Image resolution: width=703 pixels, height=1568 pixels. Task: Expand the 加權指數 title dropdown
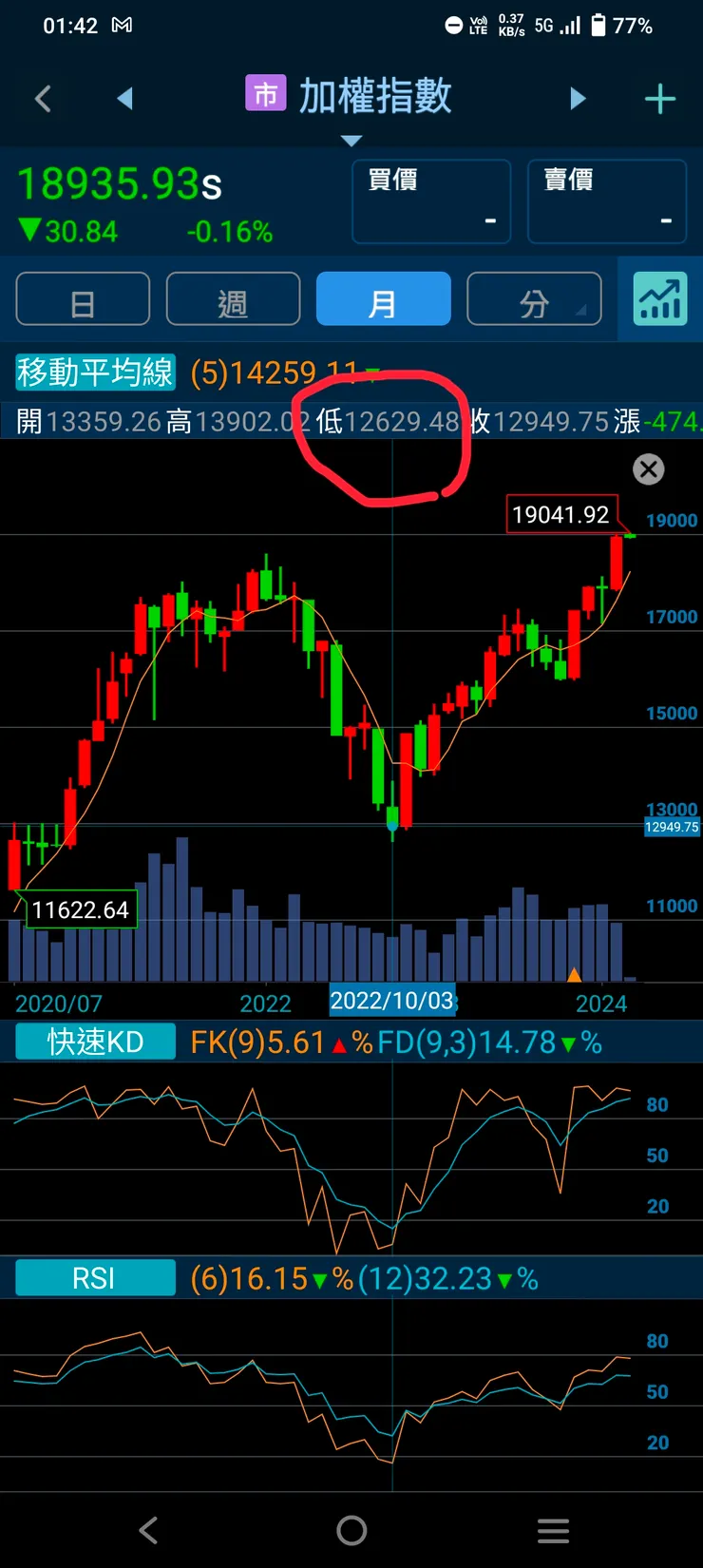coord(351,141)
